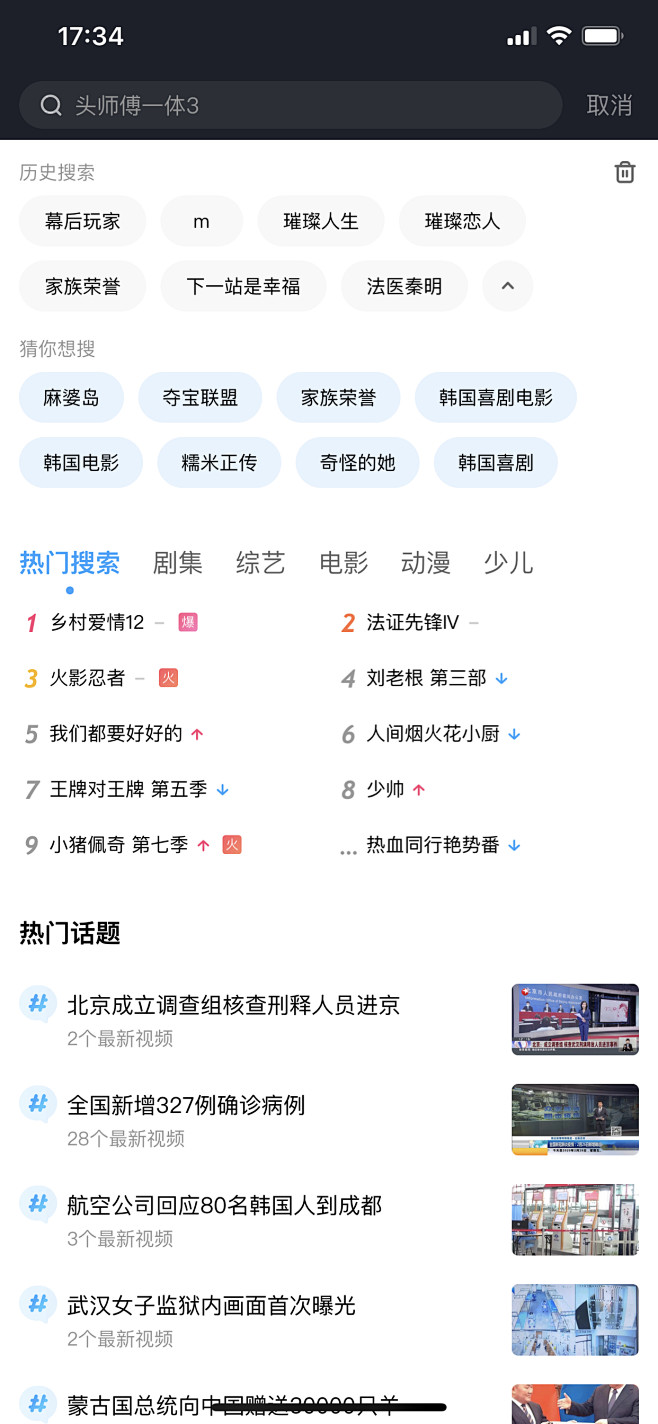Image resolution: width=658 pixels, height=1424 pixels.
Task: Open hot search 乡村爱情12
Action: (98, 623)
